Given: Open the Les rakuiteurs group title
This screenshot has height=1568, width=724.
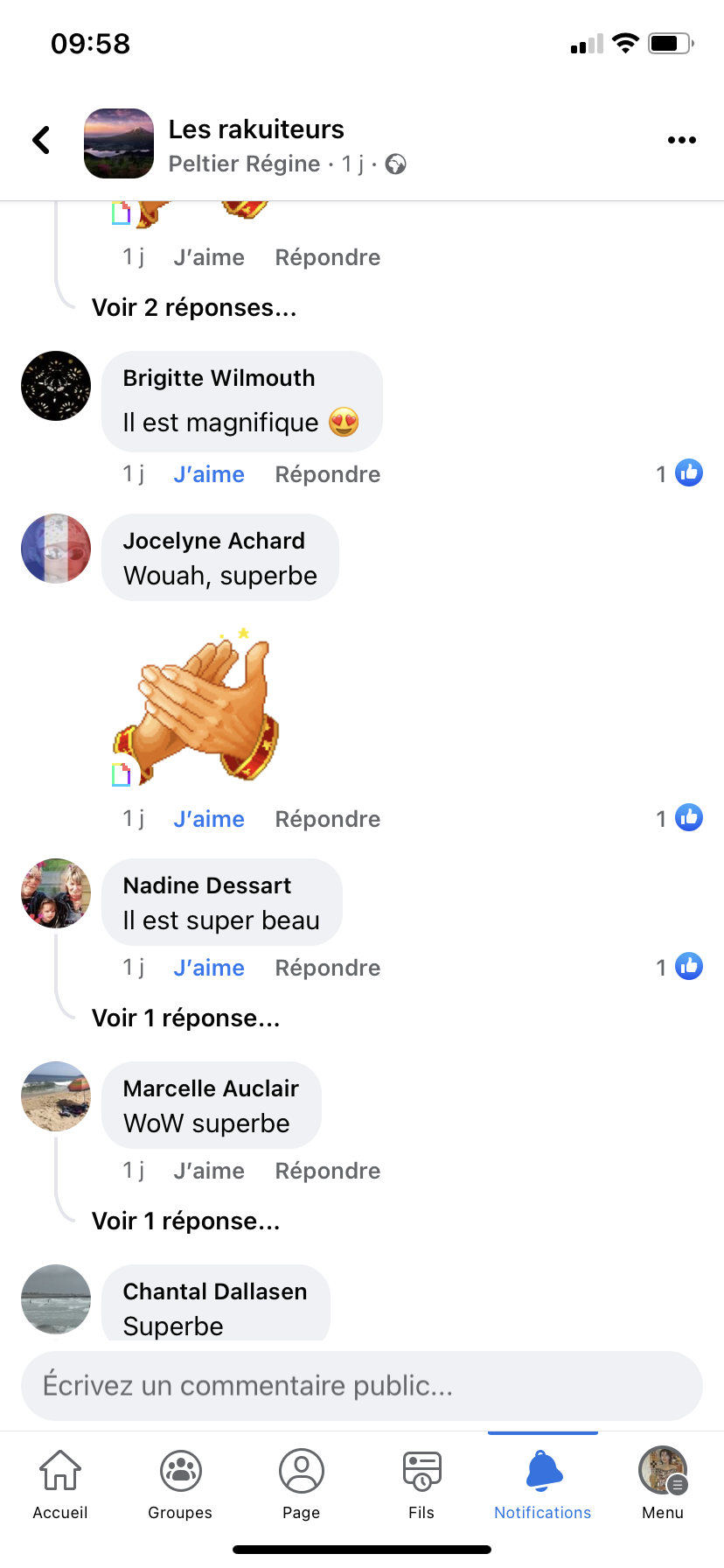Looking at the screenshot, I should [x=256, y=129].
